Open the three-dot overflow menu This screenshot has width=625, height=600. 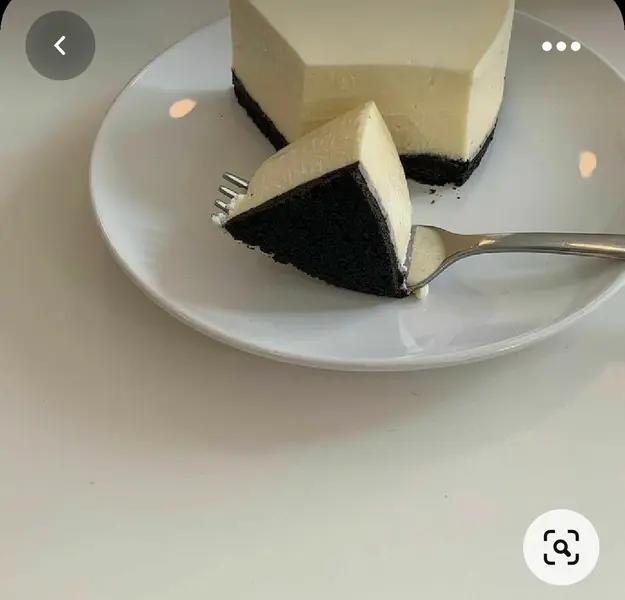tap(561, 46)
